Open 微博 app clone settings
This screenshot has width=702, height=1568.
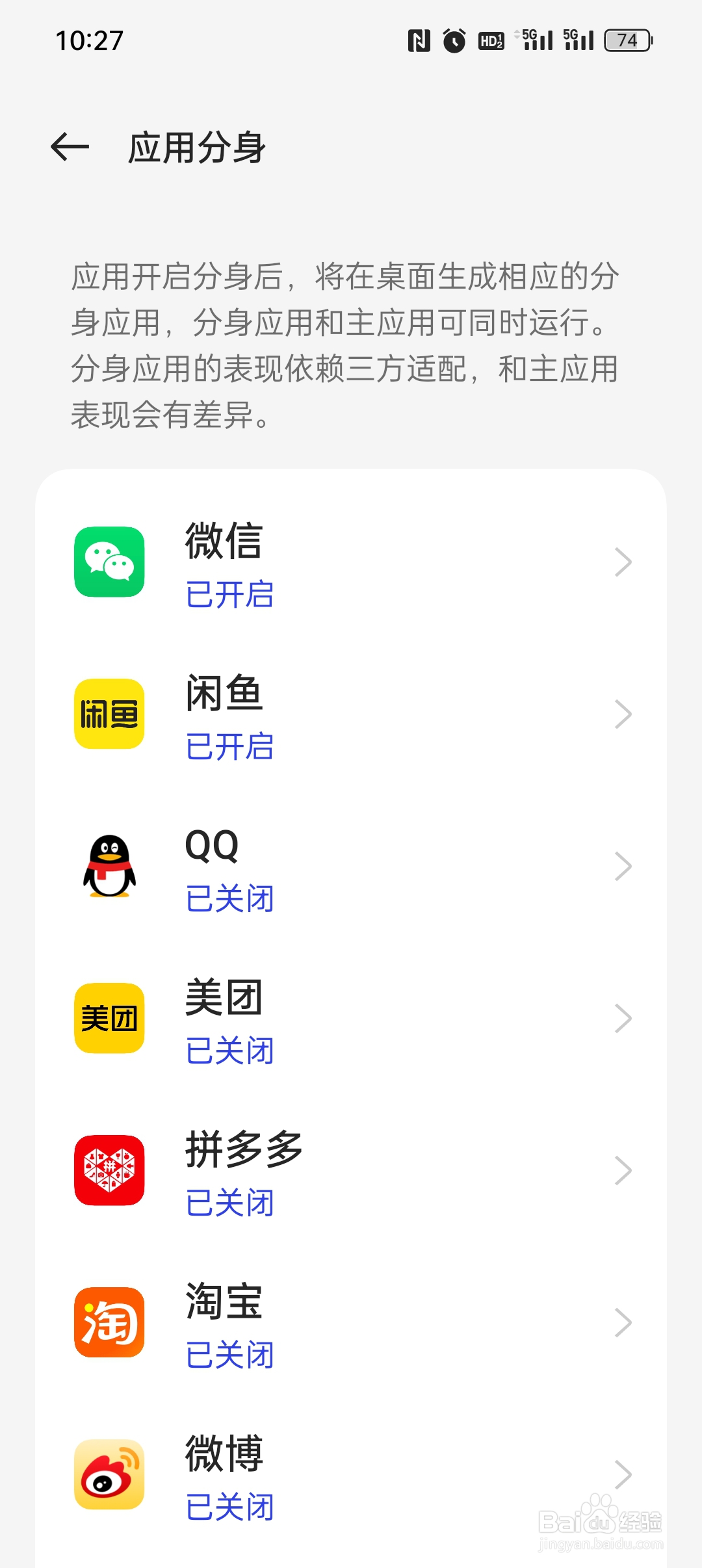click(351, 1475)
